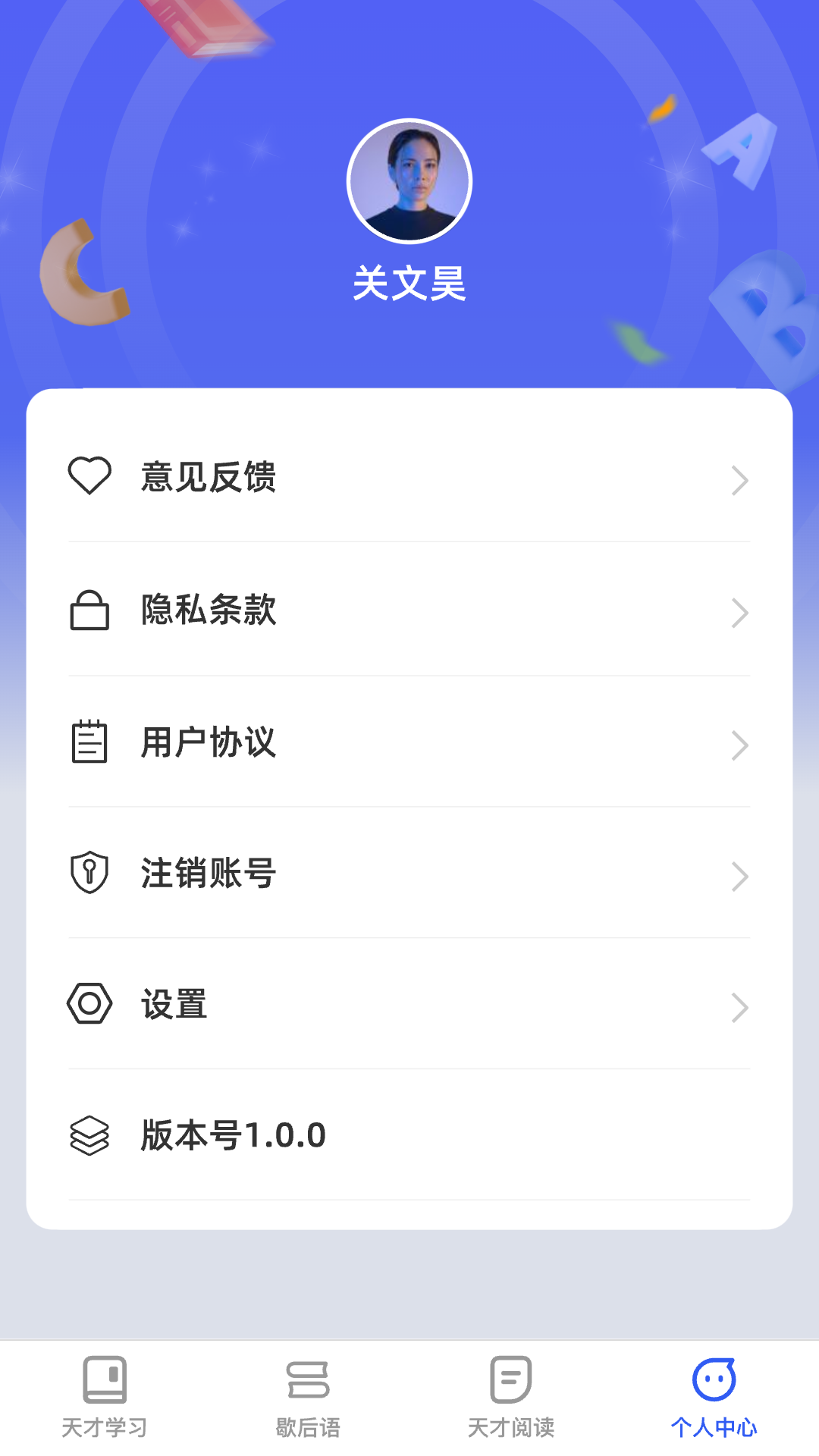This screenshot has width=819, height=1456.
Task: Click the notebook icon beside 用户协议
Action: pos(88,744)
